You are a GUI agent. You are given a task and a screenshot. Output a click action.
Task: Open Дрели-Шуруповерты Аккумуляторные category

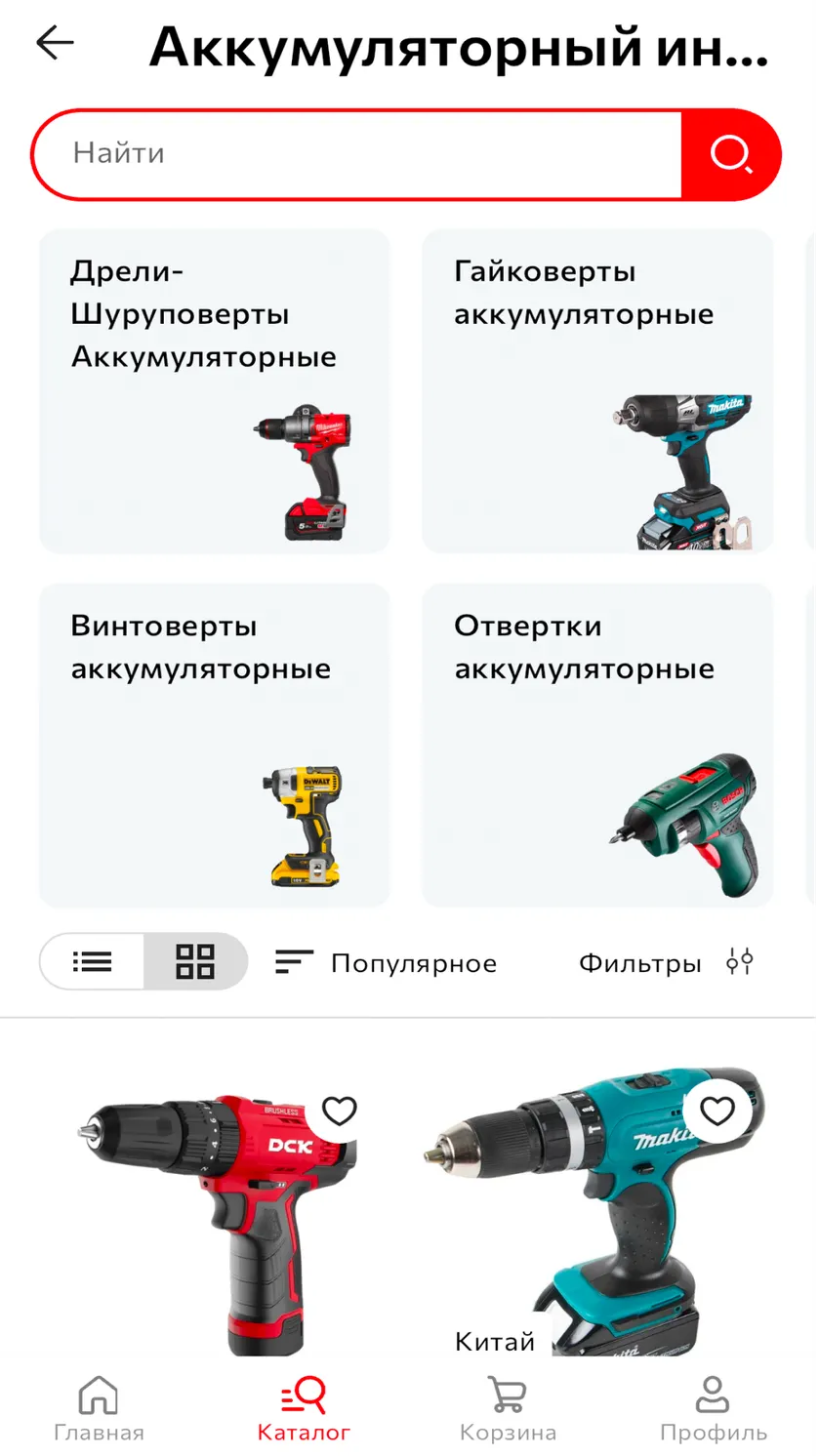(215, 391)
